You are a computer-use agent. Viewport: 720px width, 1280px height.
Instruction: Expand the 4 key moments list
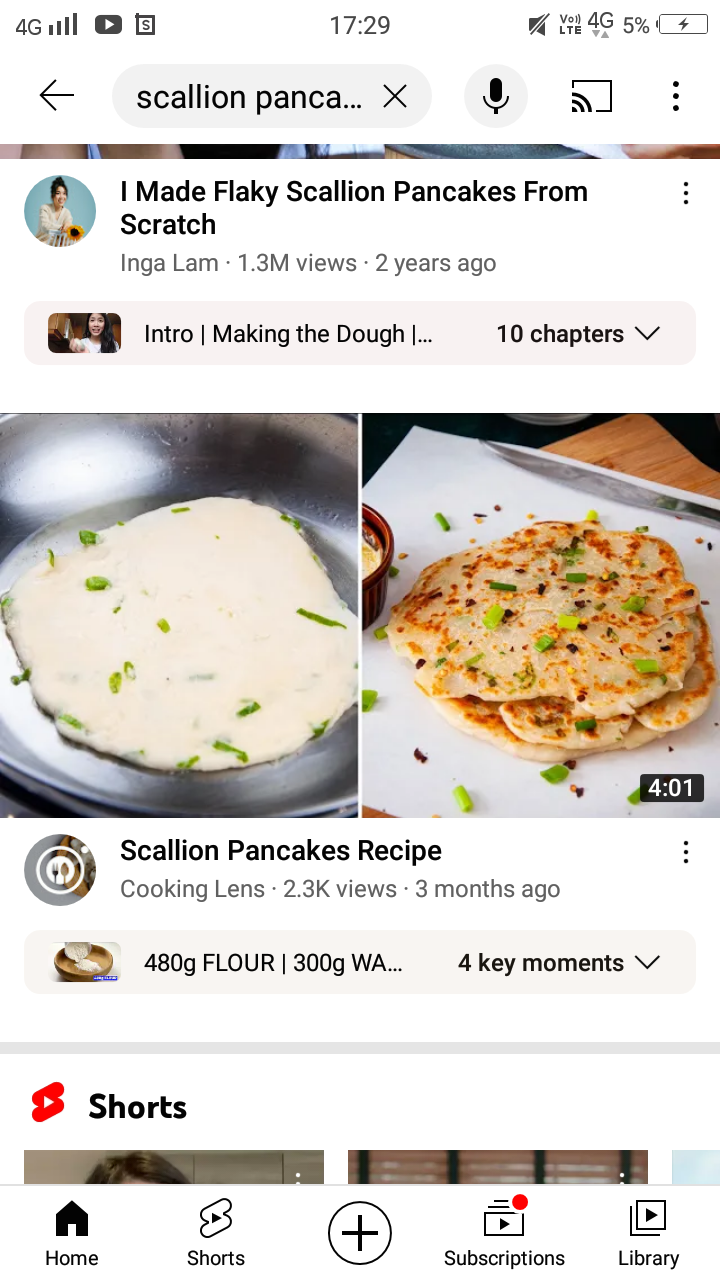point(558,963)
